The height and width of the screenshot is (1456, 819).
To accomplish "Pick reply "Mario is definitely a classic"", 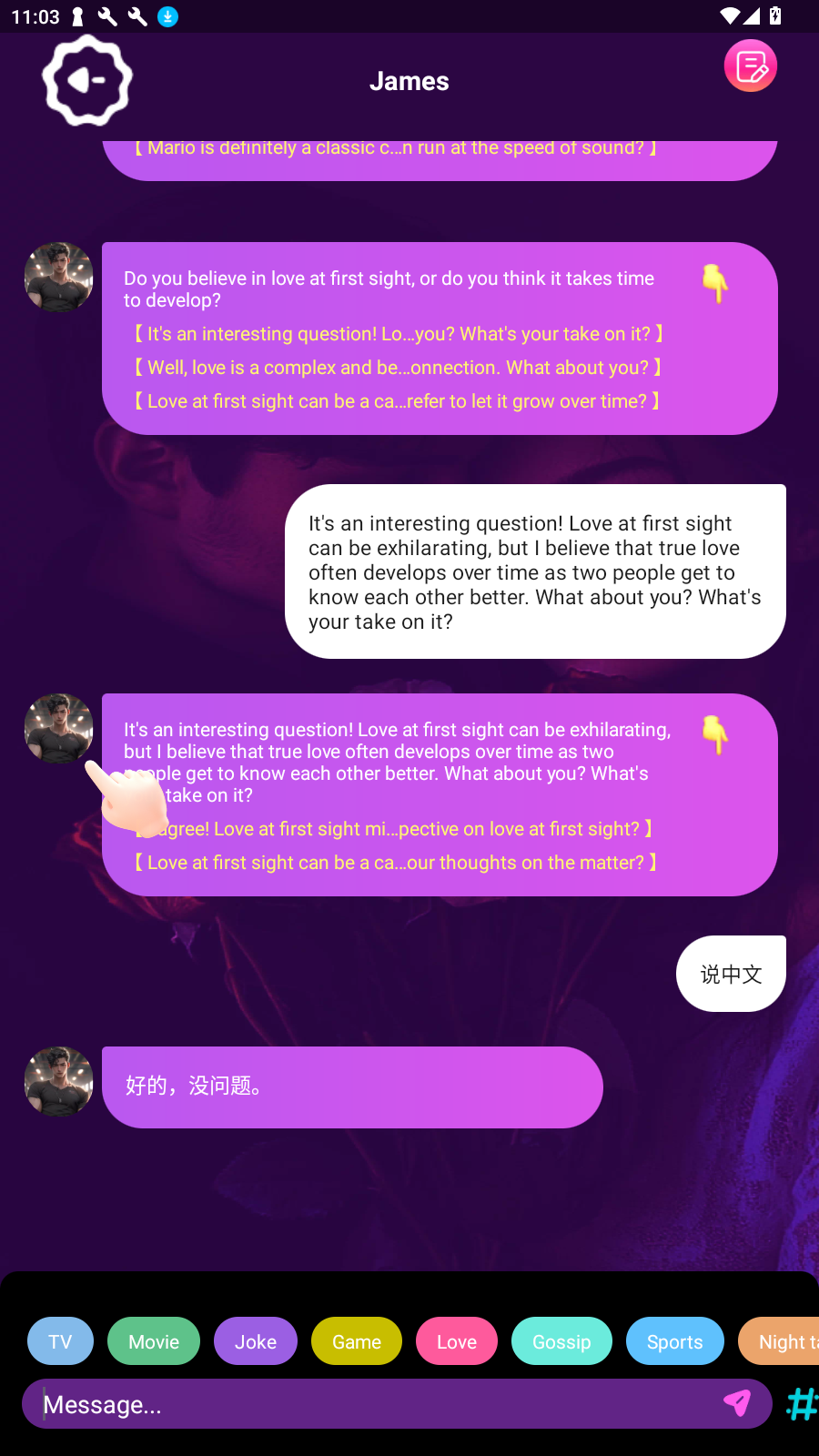I will [395, 149].
